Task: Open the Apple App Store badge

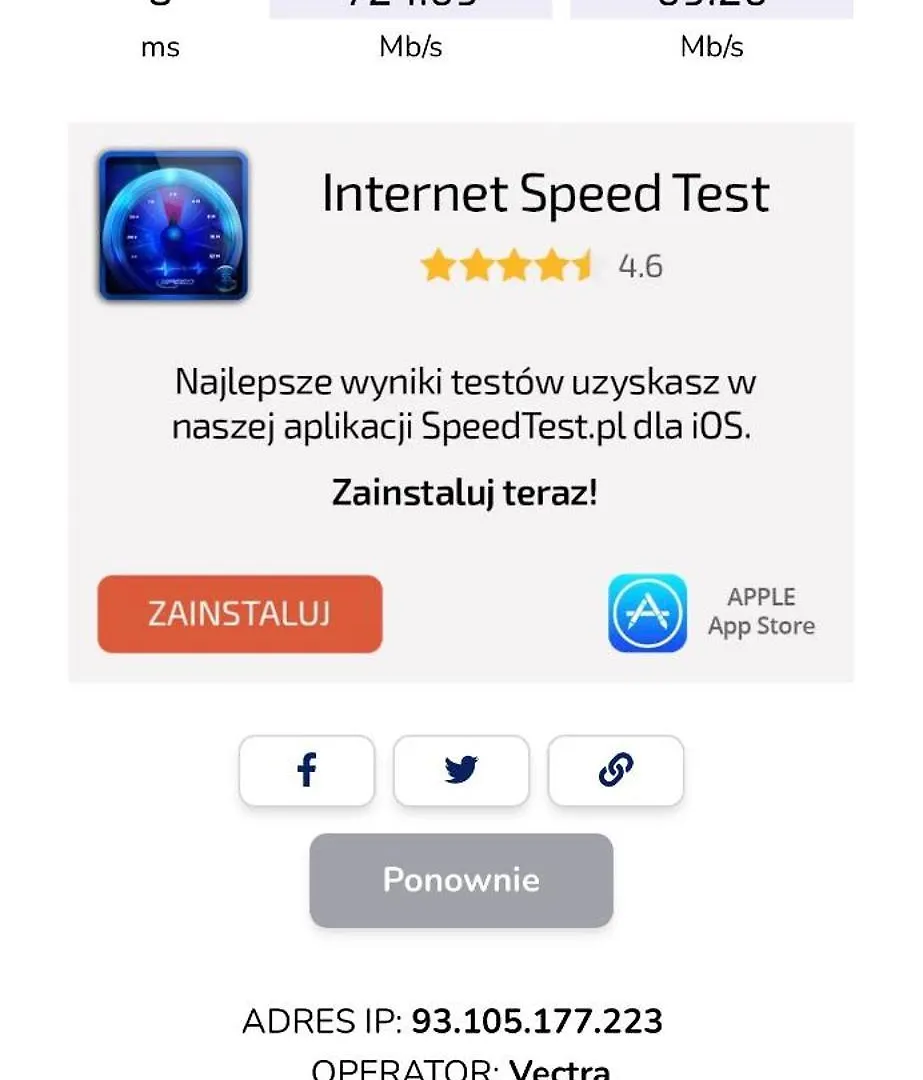Action: click(712, 612)
